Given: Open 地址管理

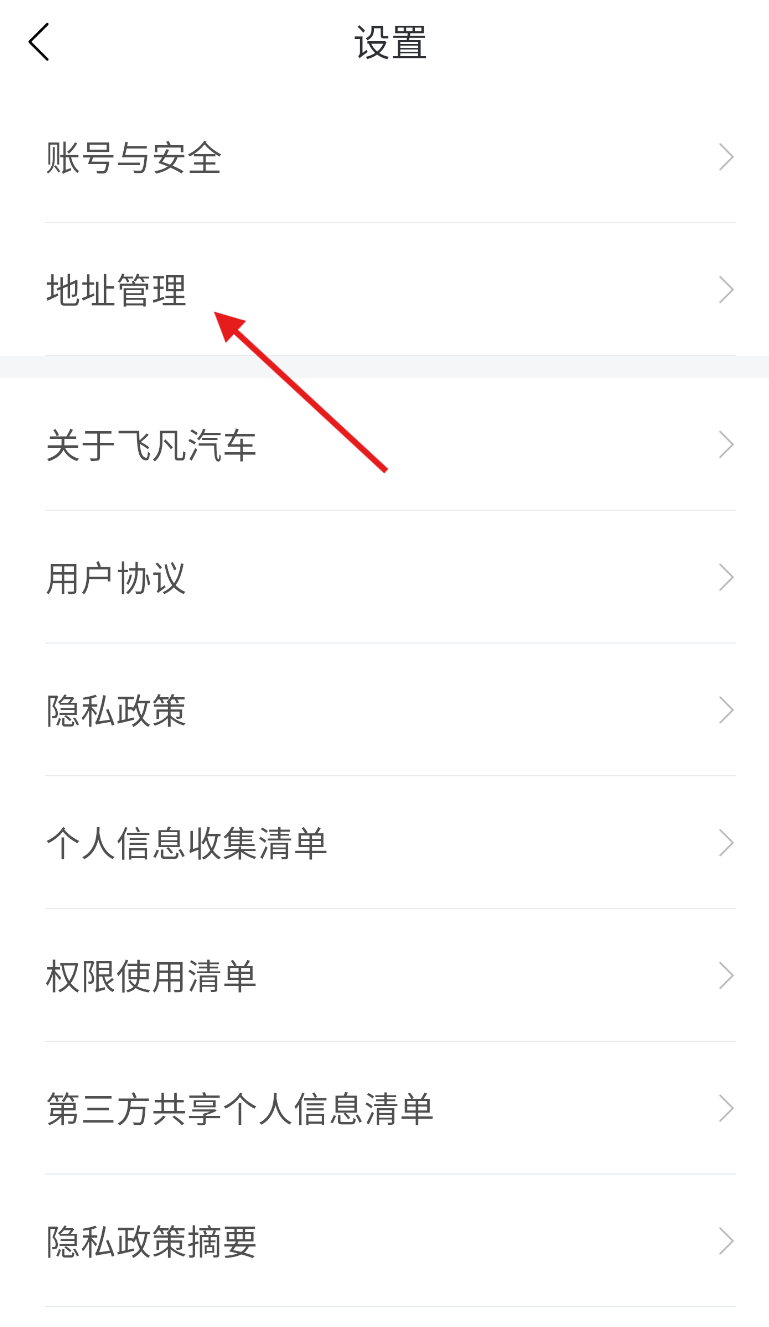Looking at the screenshot, I should pos(384,290).
